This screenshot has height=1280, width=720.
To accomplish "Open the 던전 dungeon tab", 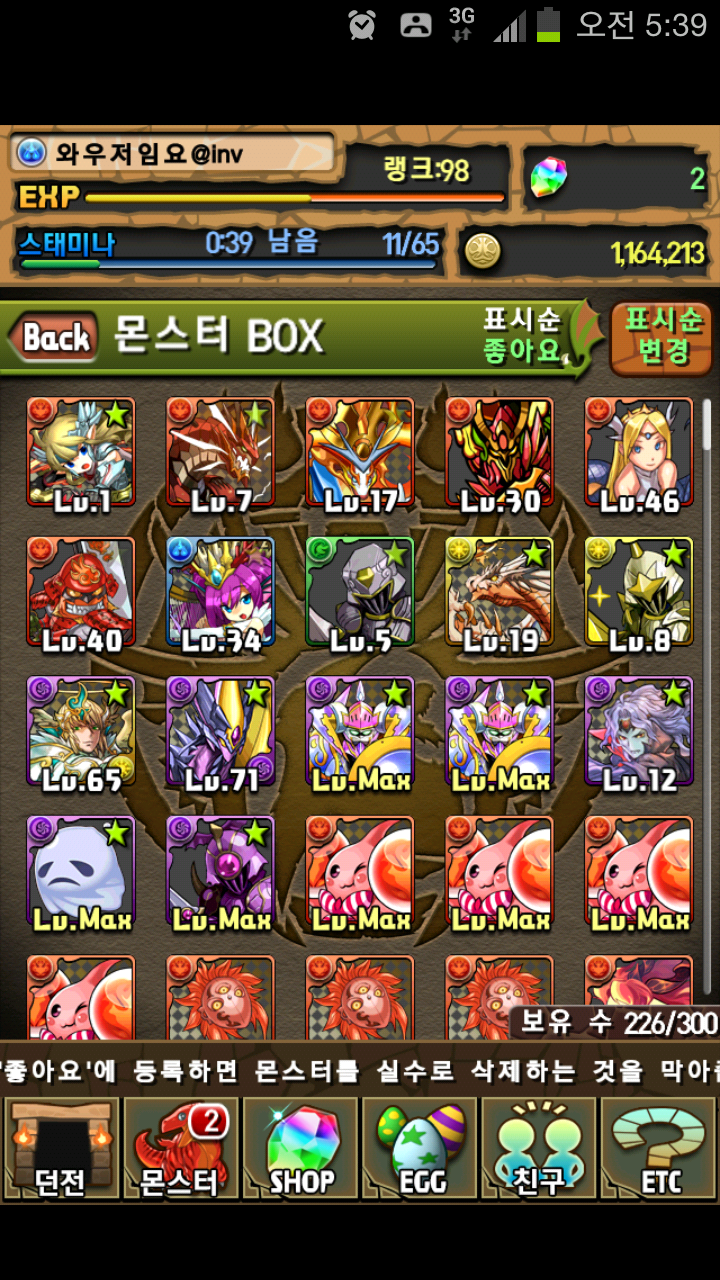I will [x=61, y=1148].
